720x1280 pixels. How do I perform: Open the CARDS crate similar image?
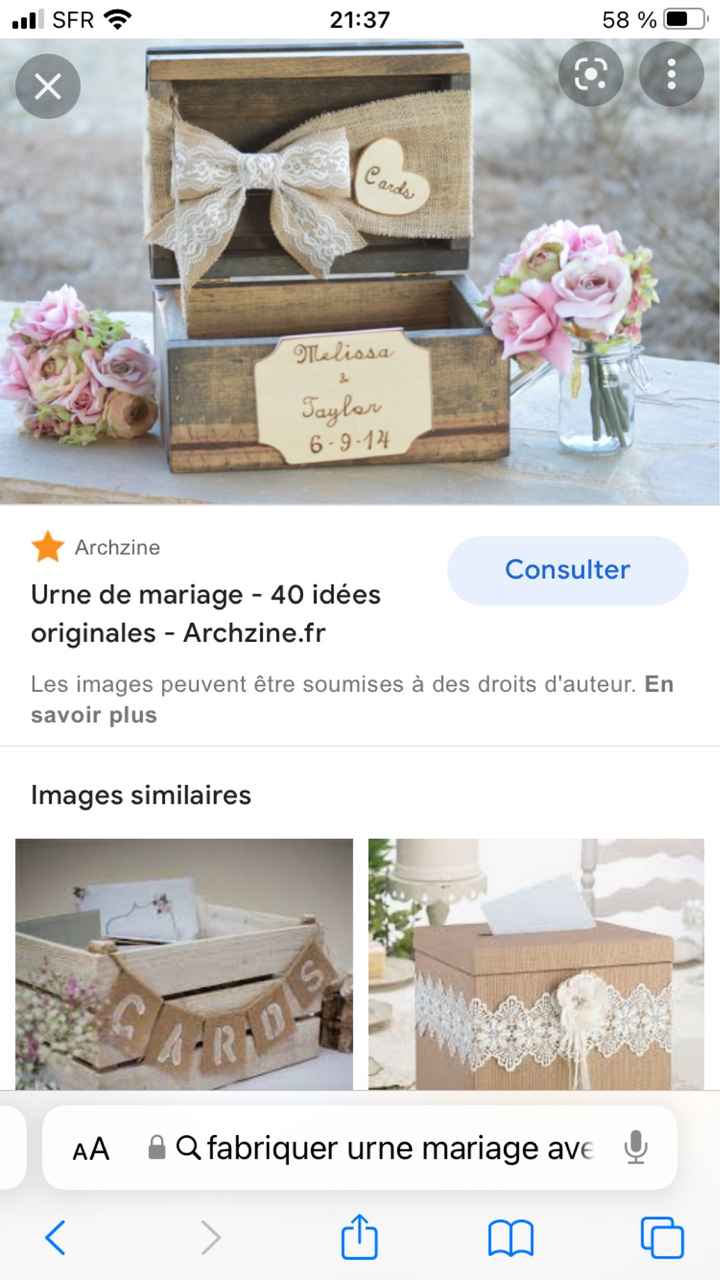184,963
